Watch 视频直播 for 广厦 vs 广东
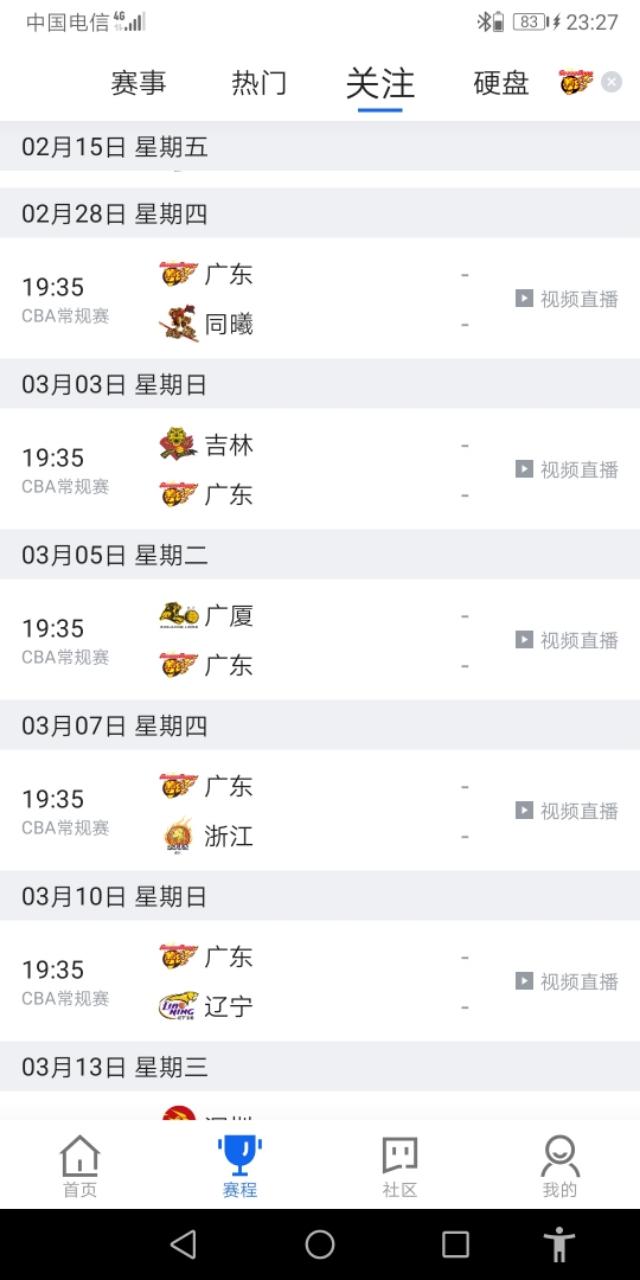640x1280 pixels. click(x=567, y=640)
